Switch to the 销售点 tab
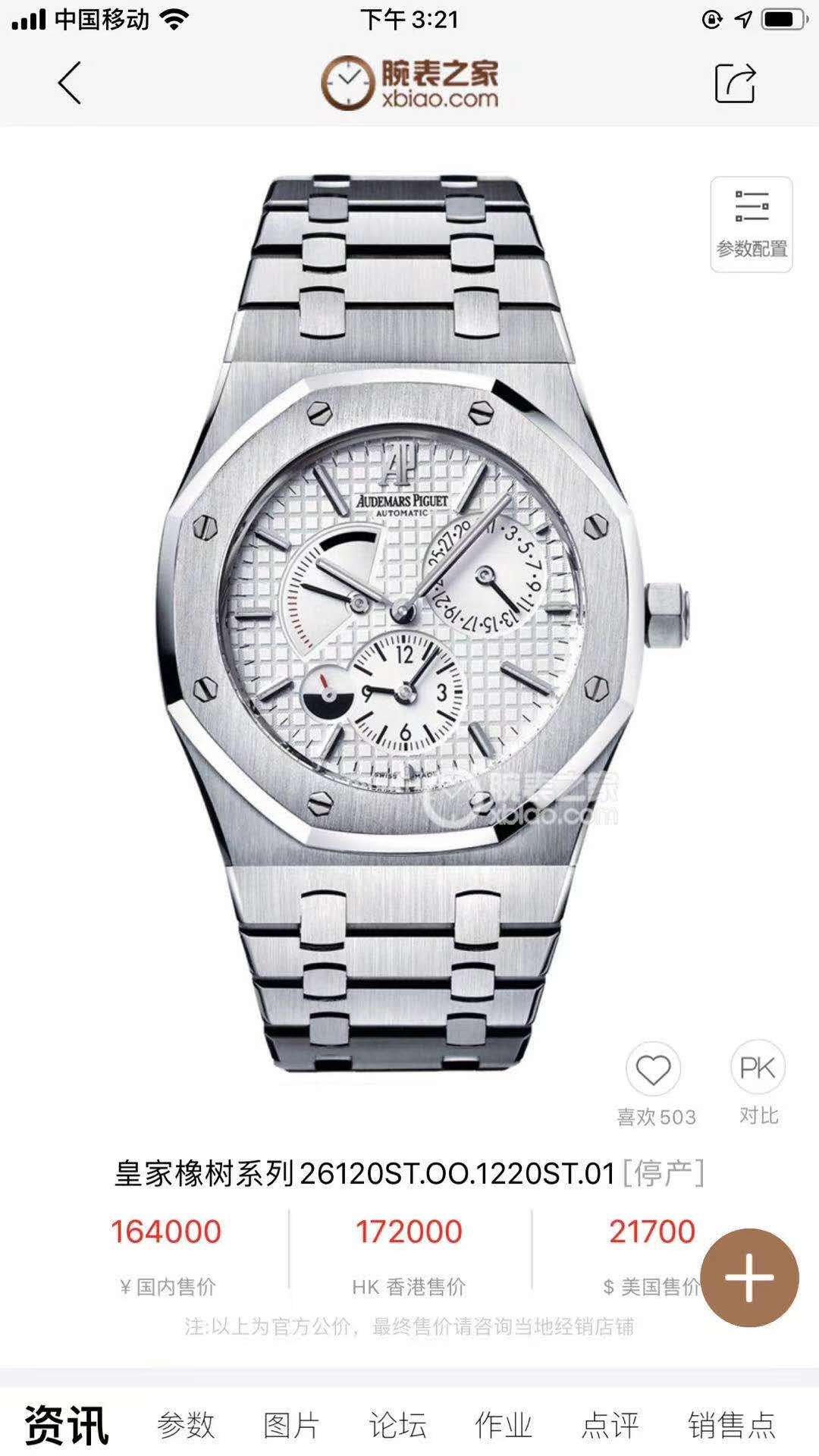This screenshot has height=1456, width=819. click(732, 1425)
